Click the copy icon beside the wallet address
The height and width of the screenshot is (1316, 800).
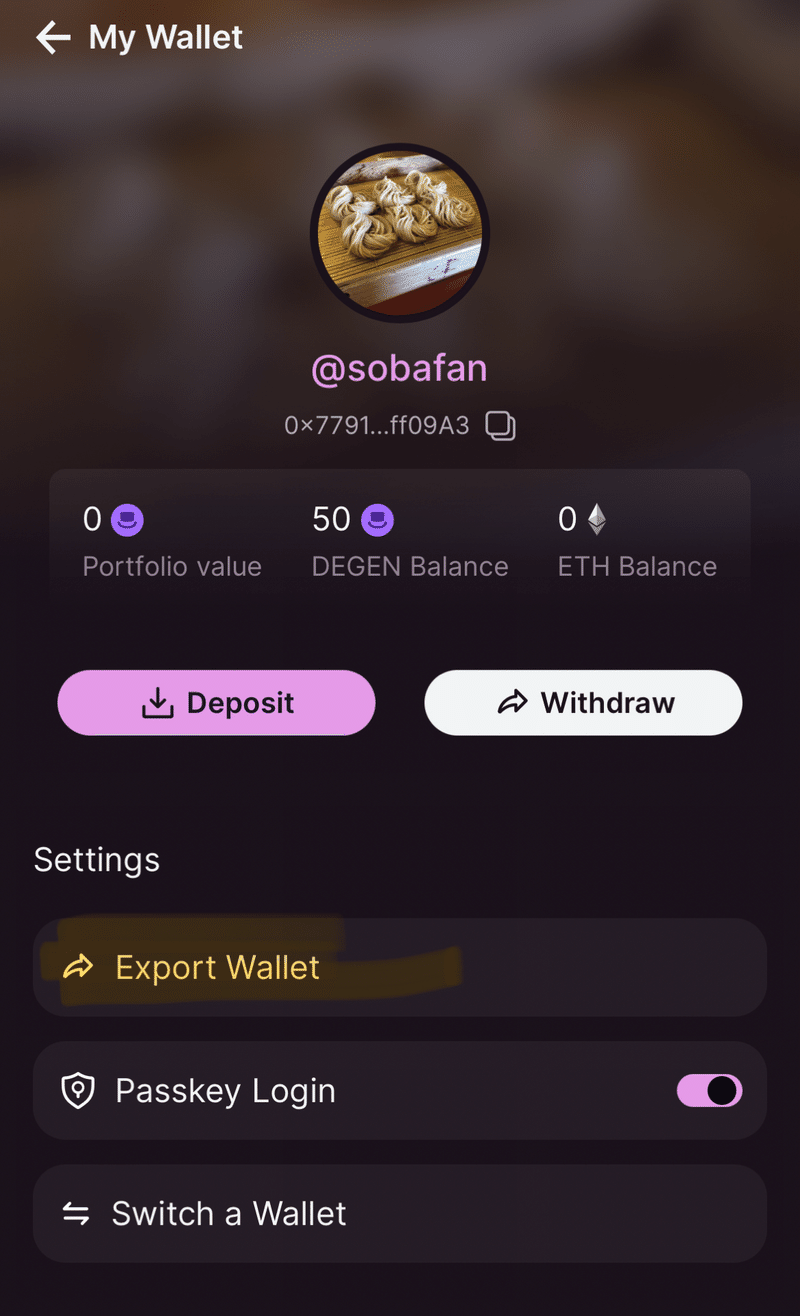point(500,425)
